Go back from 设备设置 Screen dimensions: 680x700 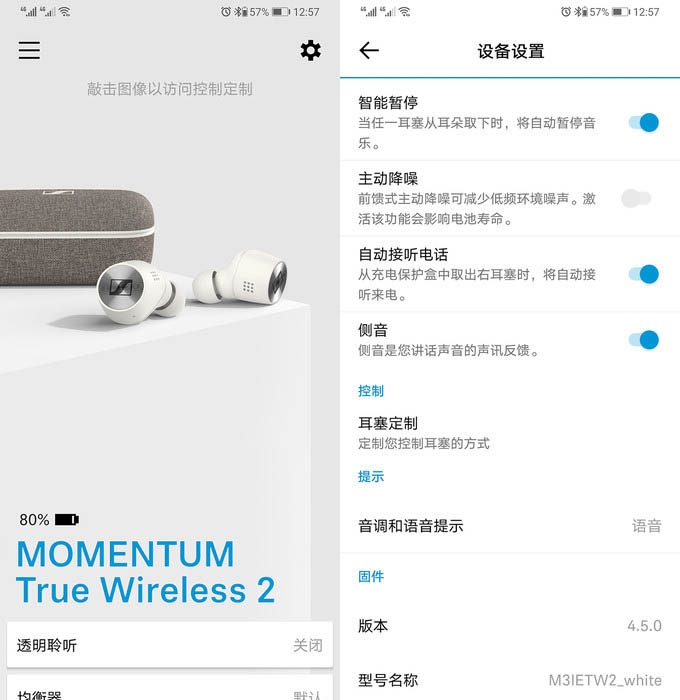(x=369, y=50)
